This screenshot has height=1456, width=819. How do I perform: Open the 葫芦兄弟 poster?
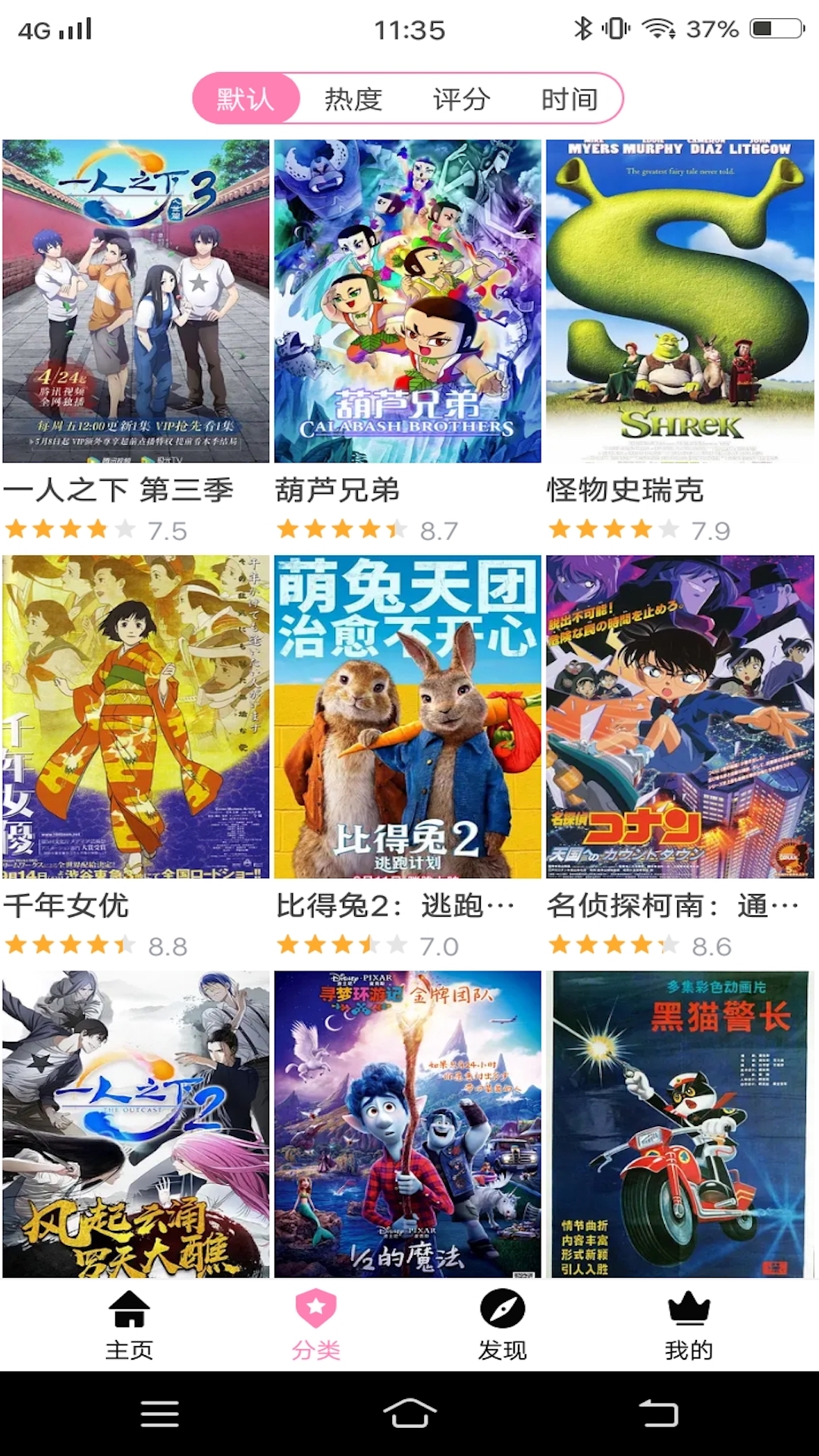point(409,300)
